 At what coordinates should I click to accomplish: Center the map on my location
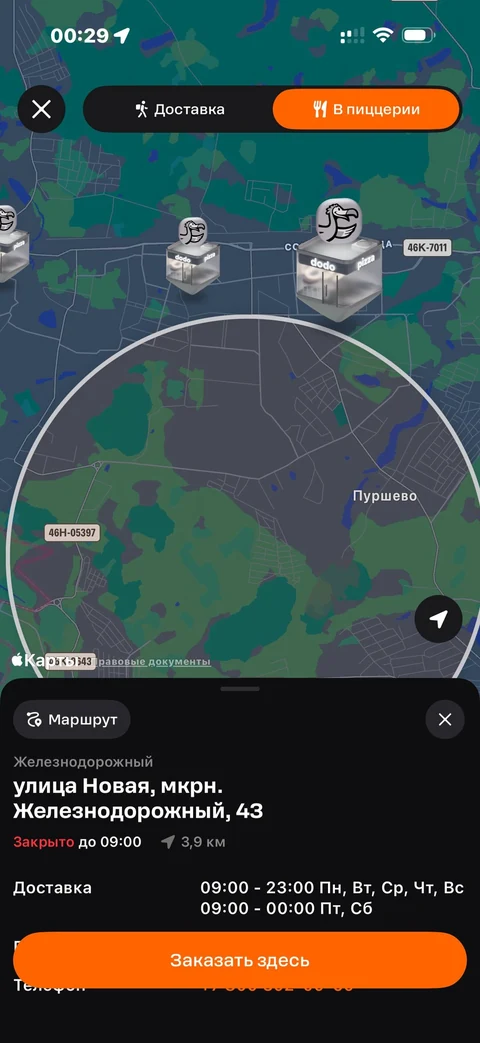coord(438,619)
